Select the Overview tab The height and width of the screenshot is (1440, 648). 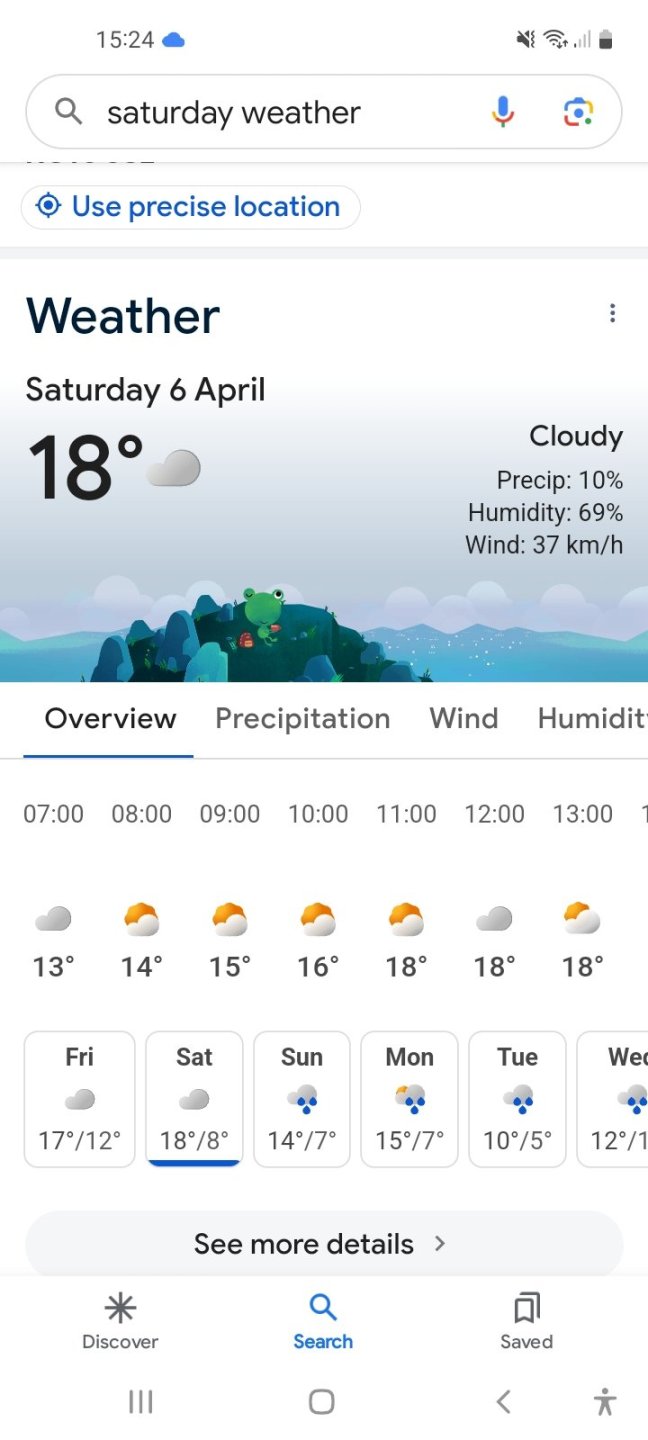[110, 718]
